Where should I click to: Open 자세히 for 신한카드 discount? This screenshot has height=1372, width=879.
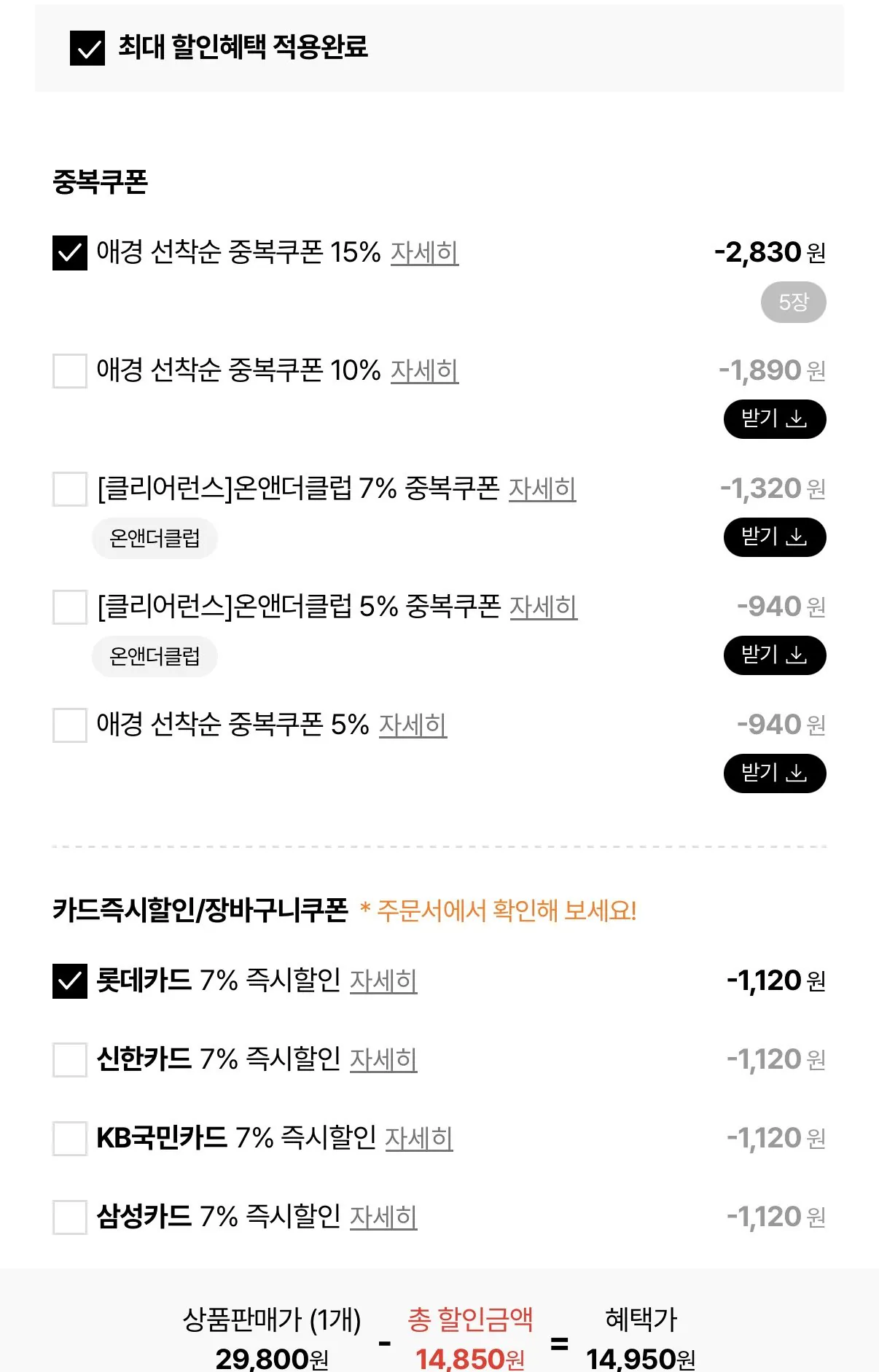pos(383,1060)
